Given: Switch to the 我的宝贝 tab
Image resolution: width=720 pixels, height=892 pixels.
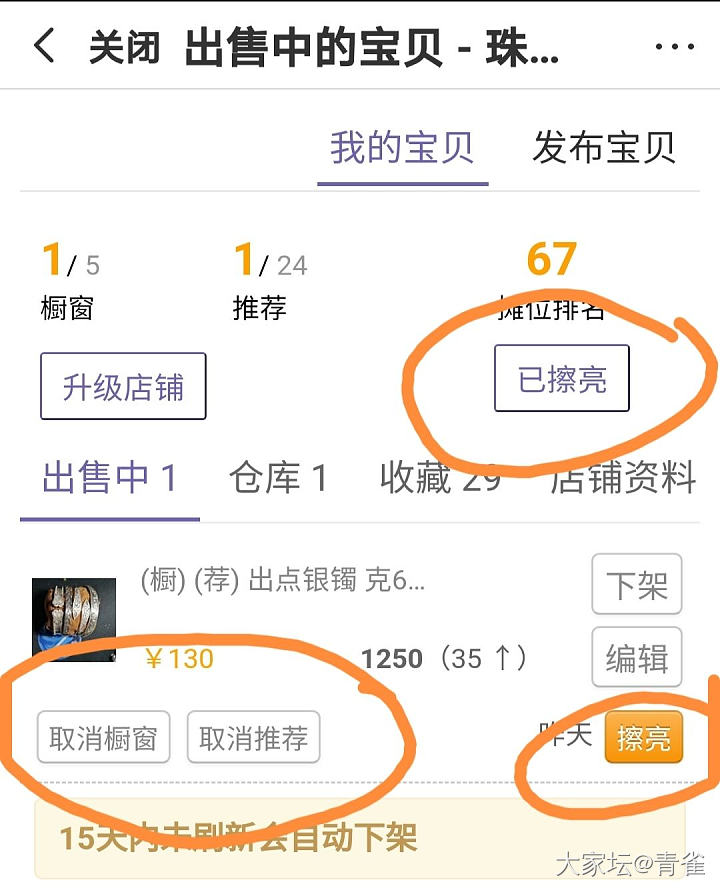Looking at the screenshot, I should pyautogui.click(x=402, y=148).
